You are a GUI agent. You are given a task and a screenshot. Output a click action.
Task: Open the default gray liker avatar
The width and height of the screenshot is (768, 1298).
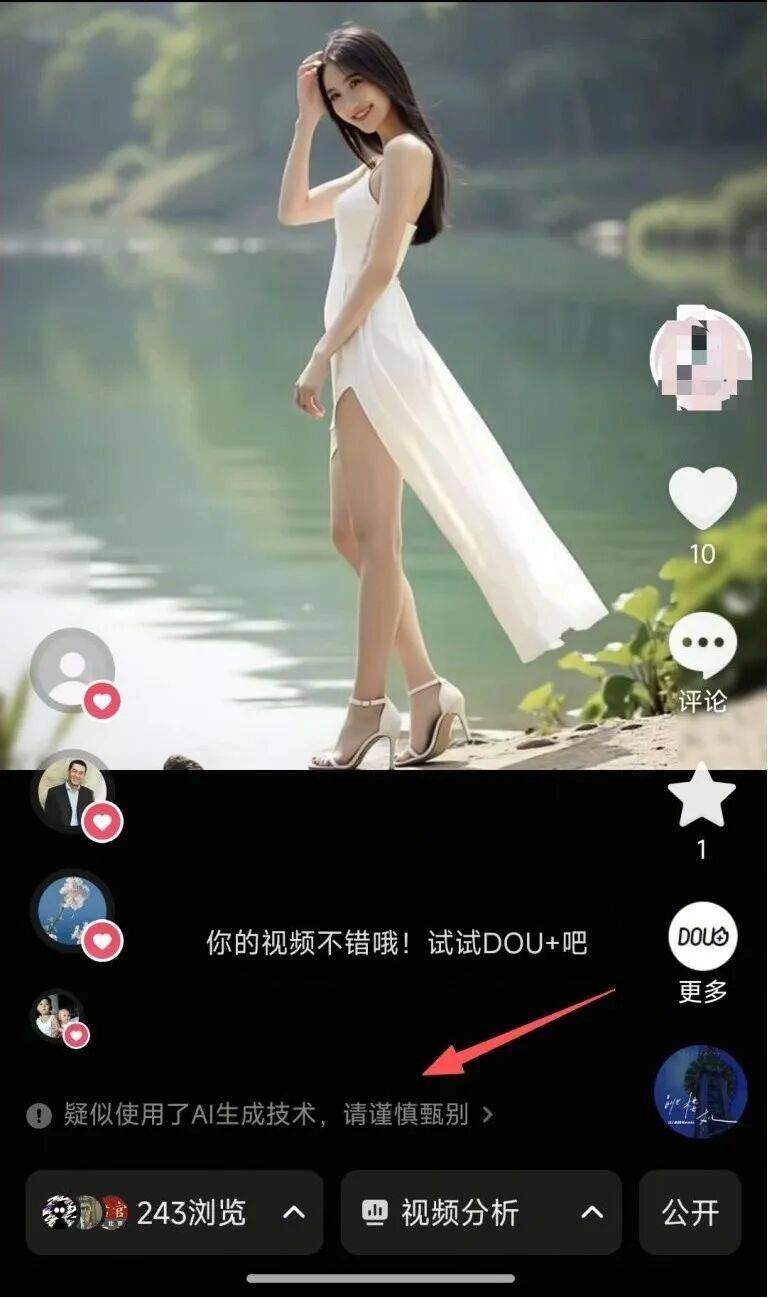point(70,669)
